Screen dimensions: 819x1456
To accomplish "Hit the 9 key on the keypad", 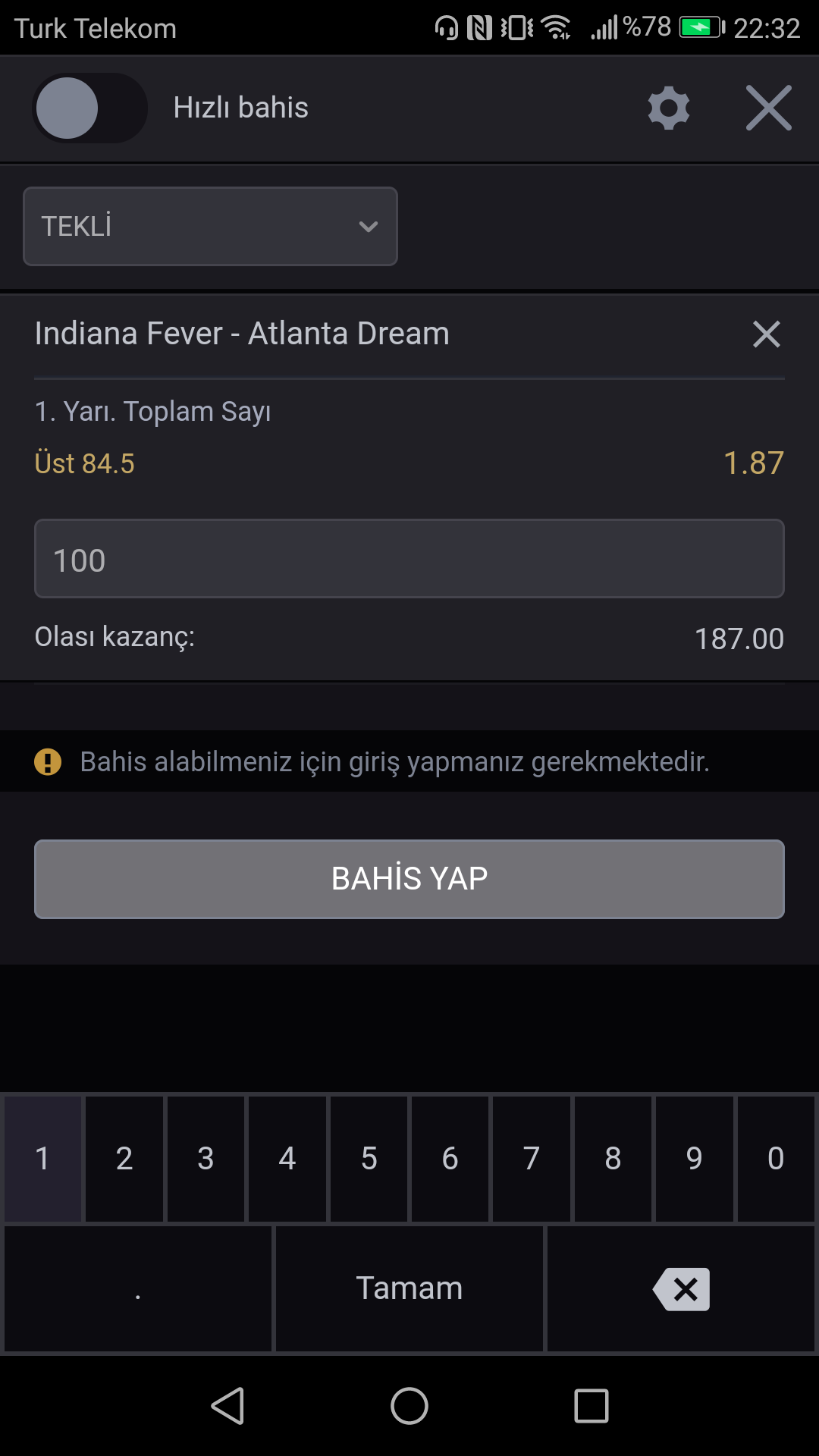I will pyautogui.click(x=694, y=1159).
